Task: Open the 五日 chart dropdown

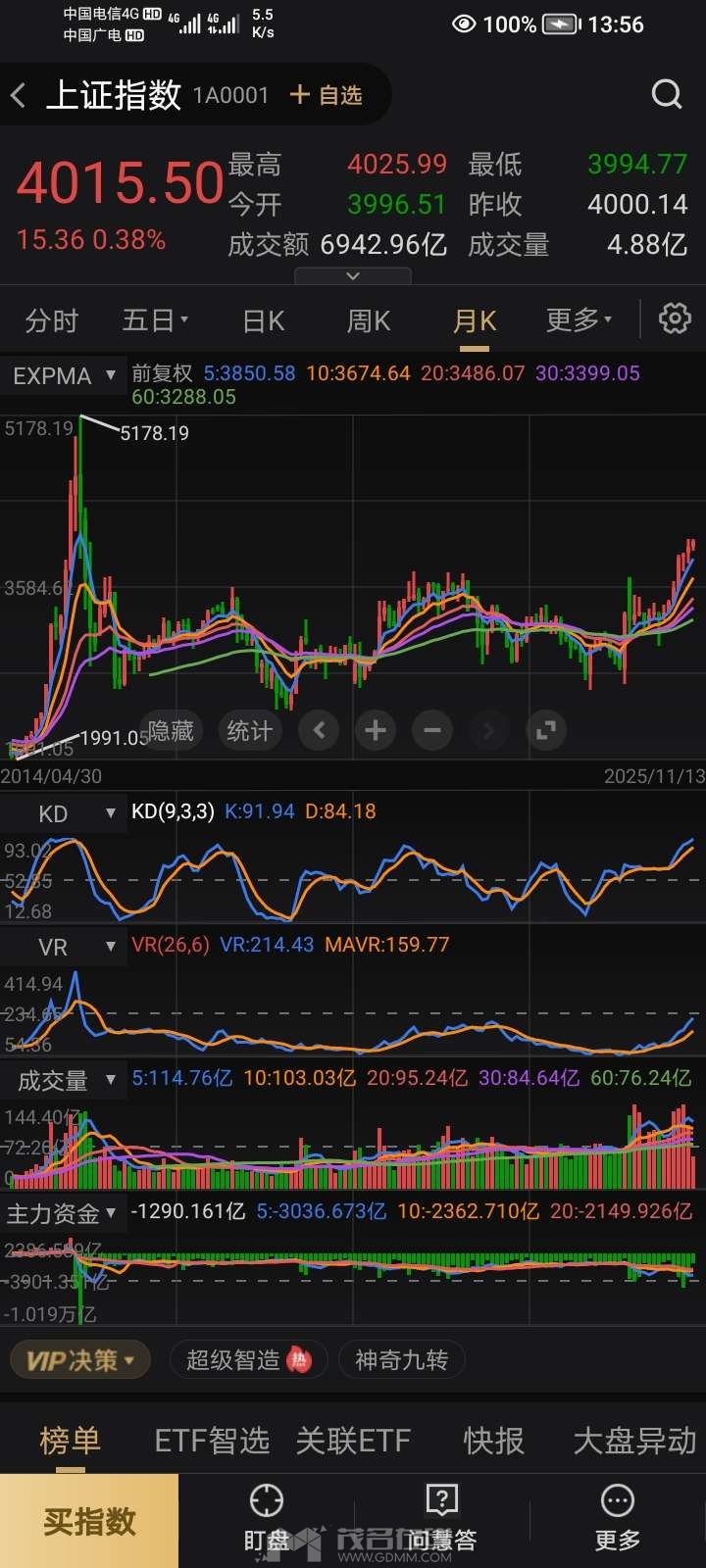Action: pyautogui.click(x=155, y=320)
